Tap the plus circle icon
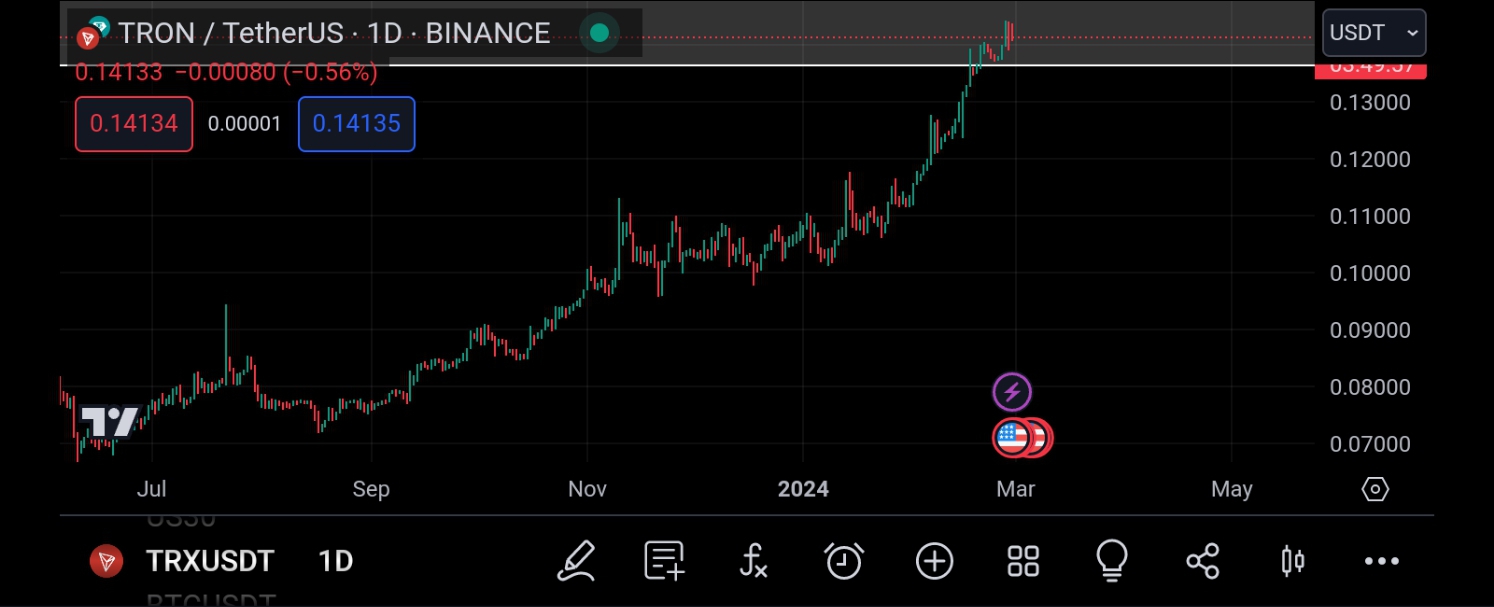 pyautogui.click(x=934, y=561)
